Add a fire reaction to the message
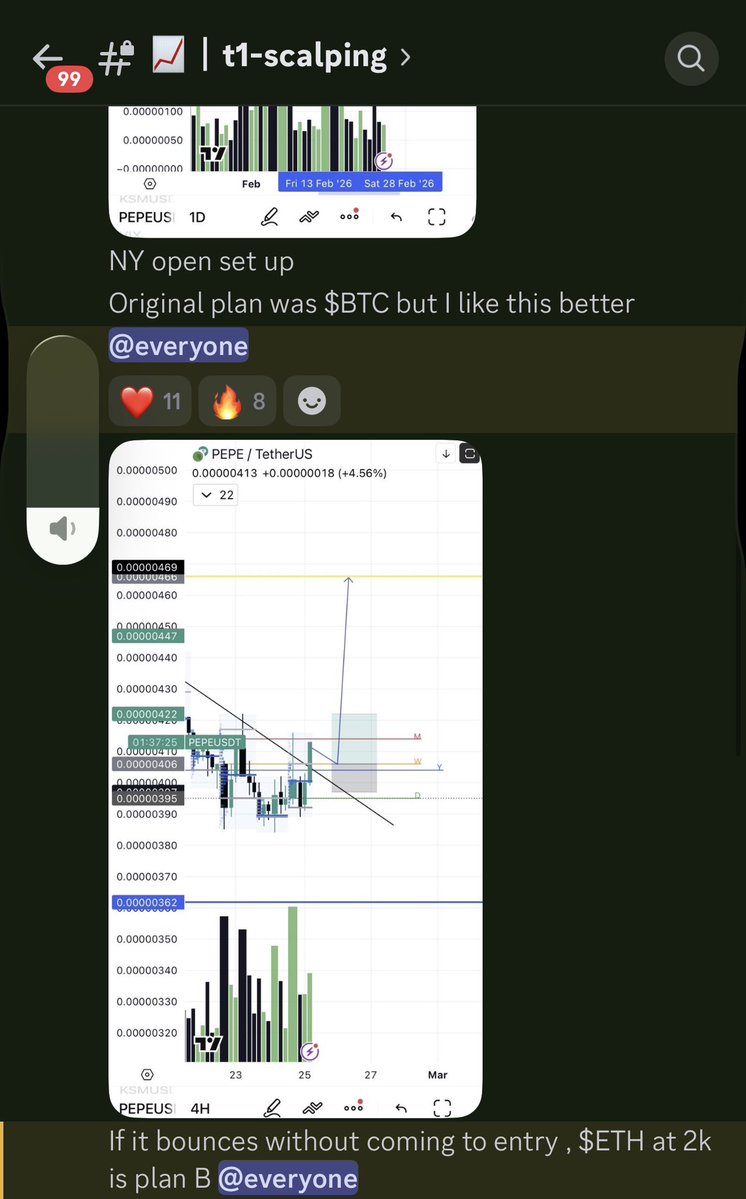 (x=238, y=401)
